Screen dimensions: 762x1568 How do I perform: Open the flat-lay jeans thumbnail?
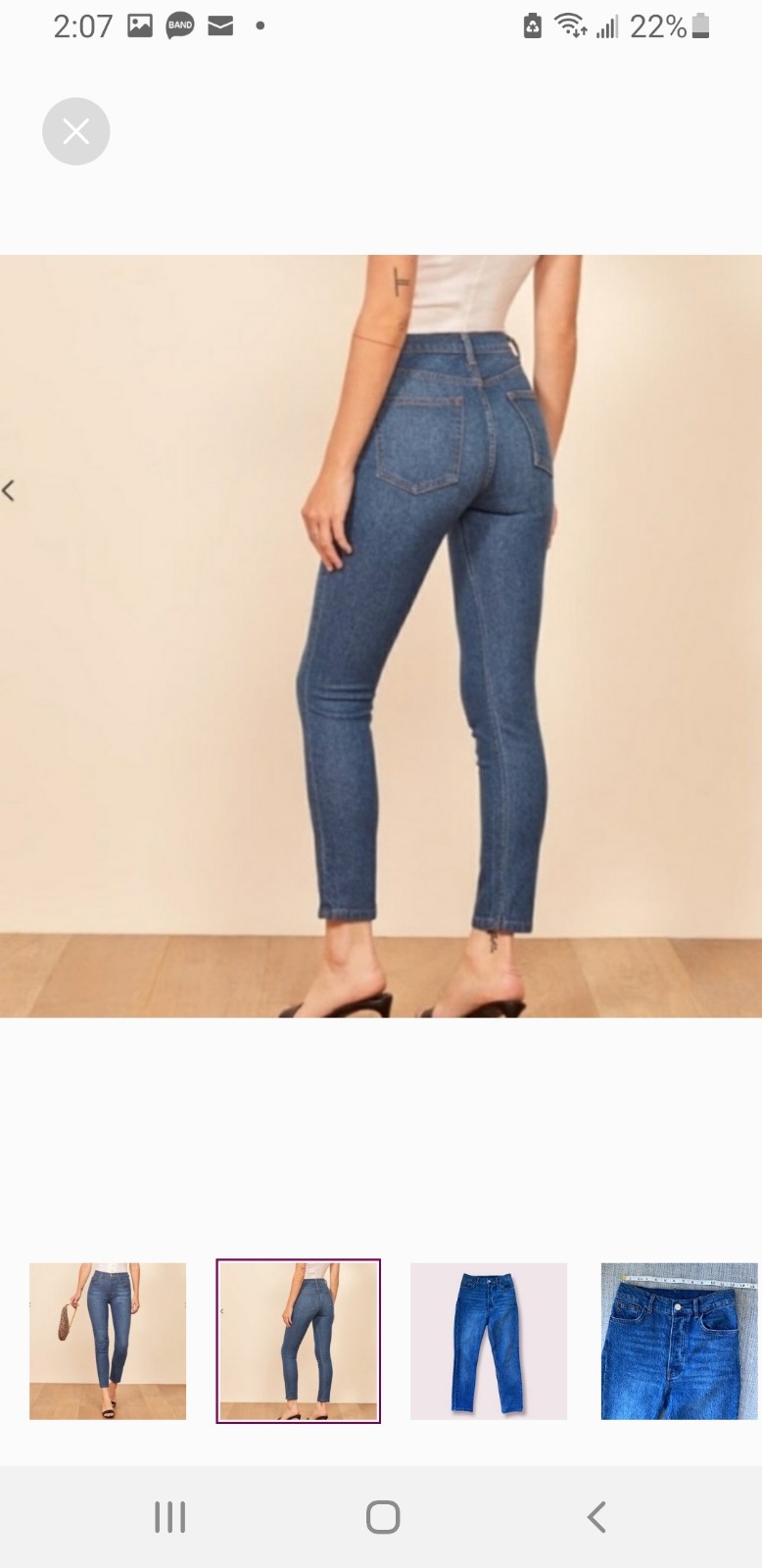[489, 1341]
